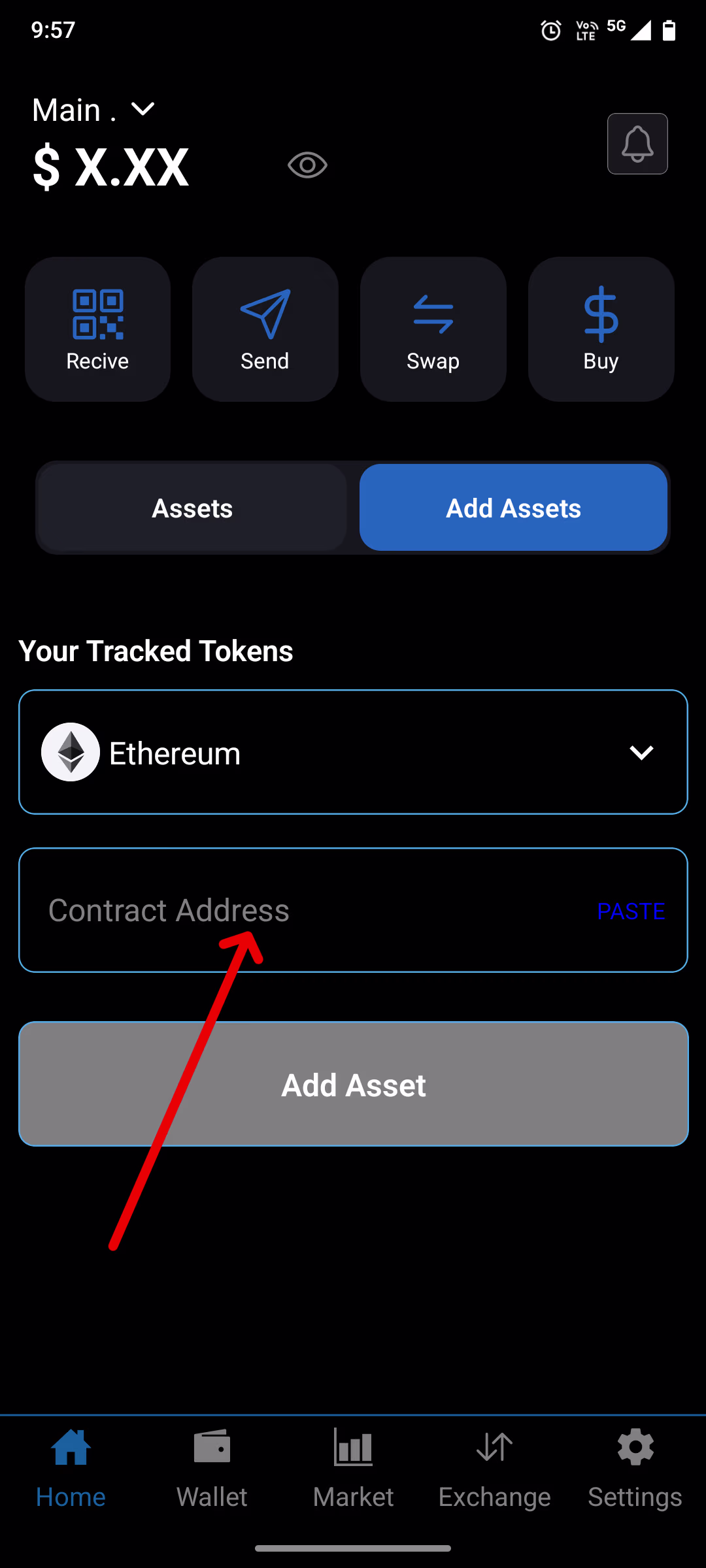The width and height of the screenshot is (706, 1568).
Task: Open the Market tab
Action: (x=353, y=1467)
